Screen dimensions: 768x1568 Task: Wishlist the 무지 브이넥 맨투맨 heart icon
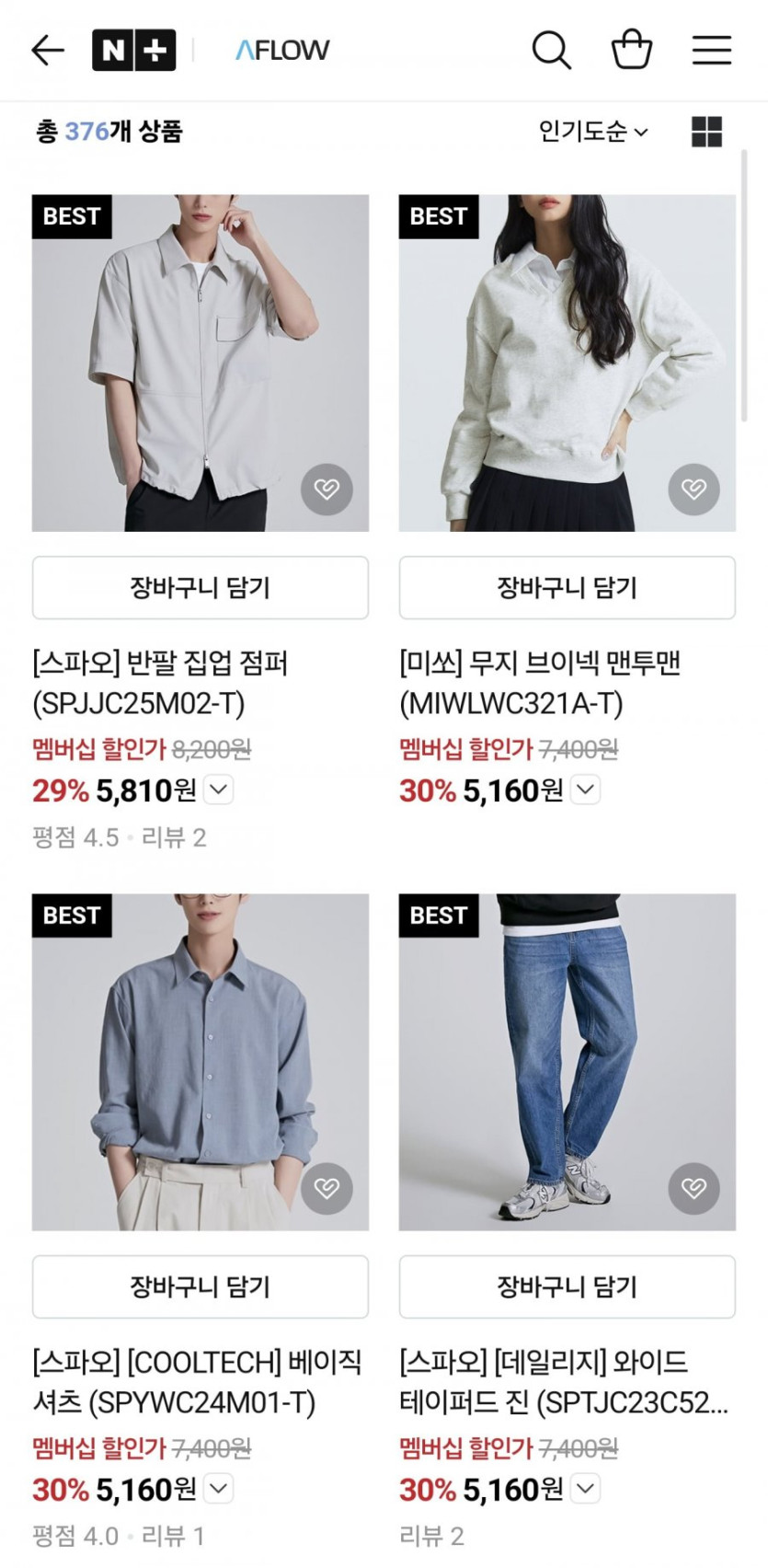pyautogui.click(x=693, y=489)
